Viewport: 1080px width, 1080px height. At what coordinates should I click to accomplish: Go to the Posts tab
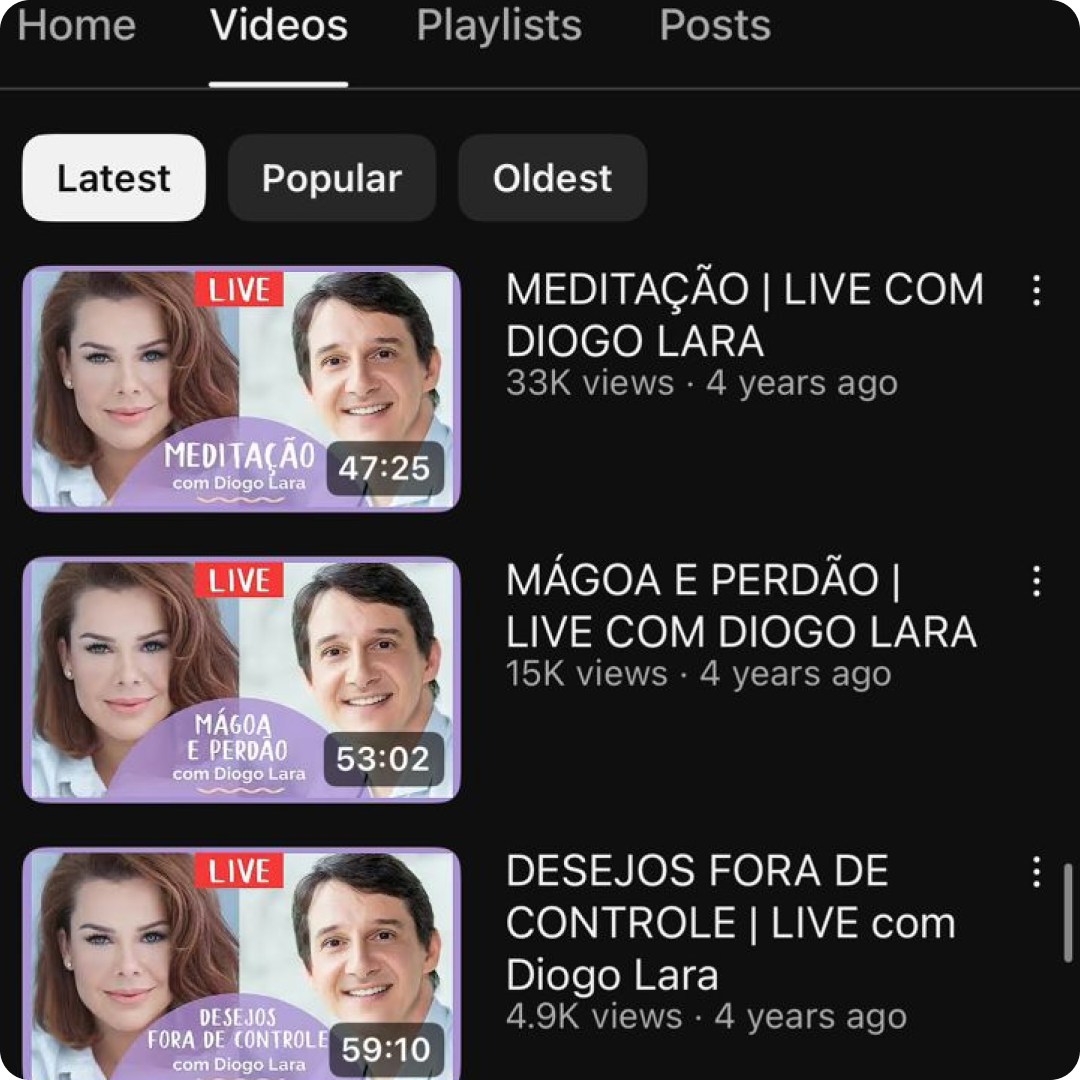(715, 26)
